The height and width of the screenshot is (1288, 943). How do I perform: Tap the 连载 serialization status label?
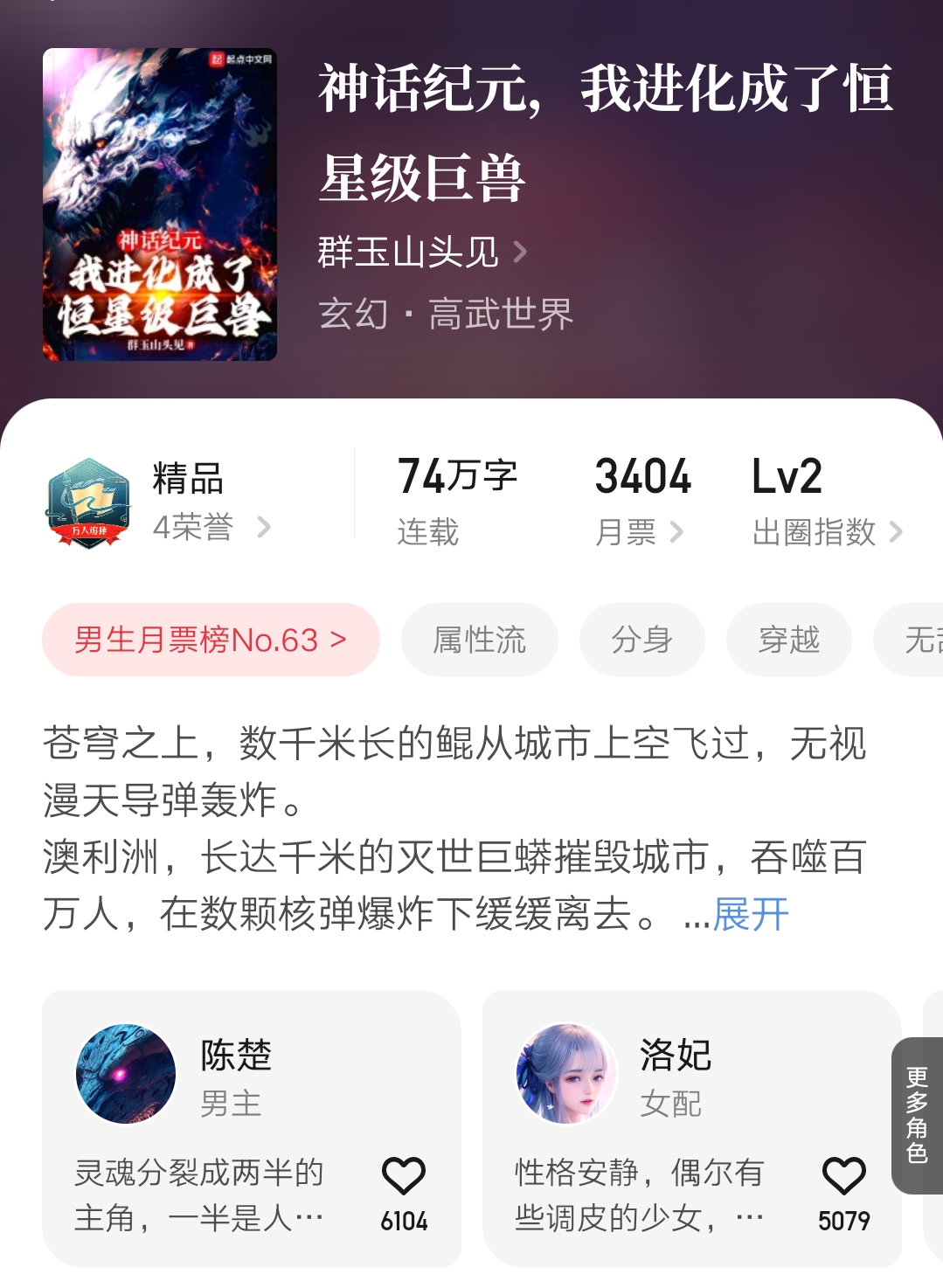[426, 533]
